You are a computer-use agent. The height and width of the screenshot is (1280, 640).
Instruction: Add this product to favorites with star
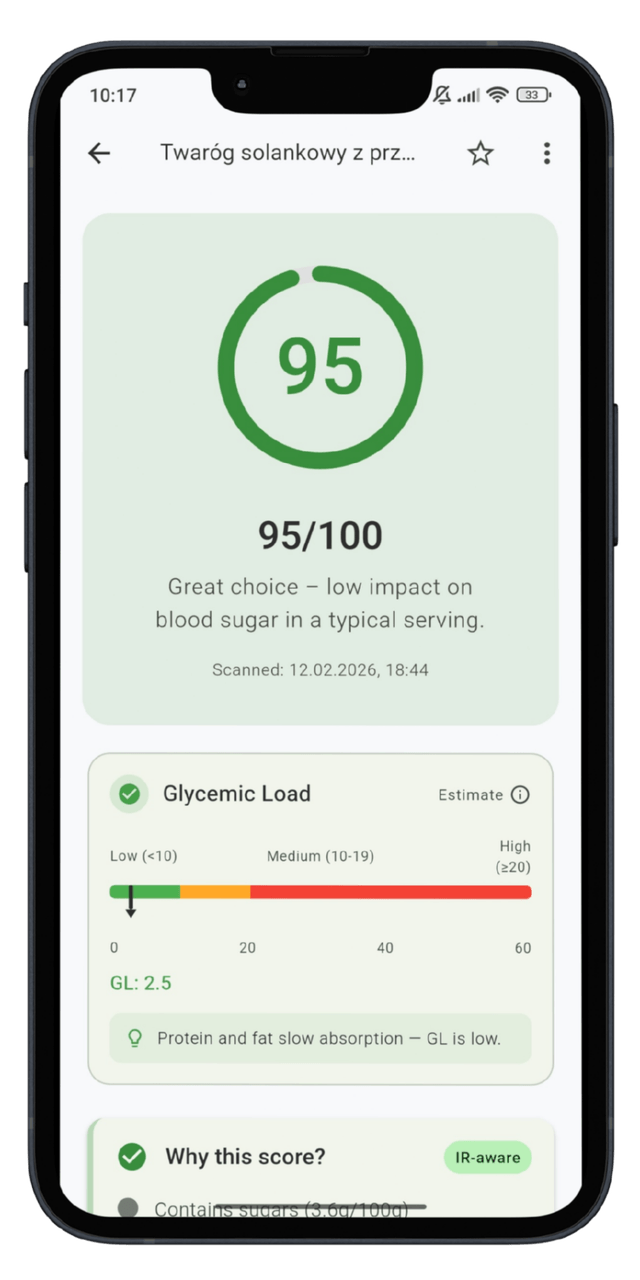click(x=481, y=153)
